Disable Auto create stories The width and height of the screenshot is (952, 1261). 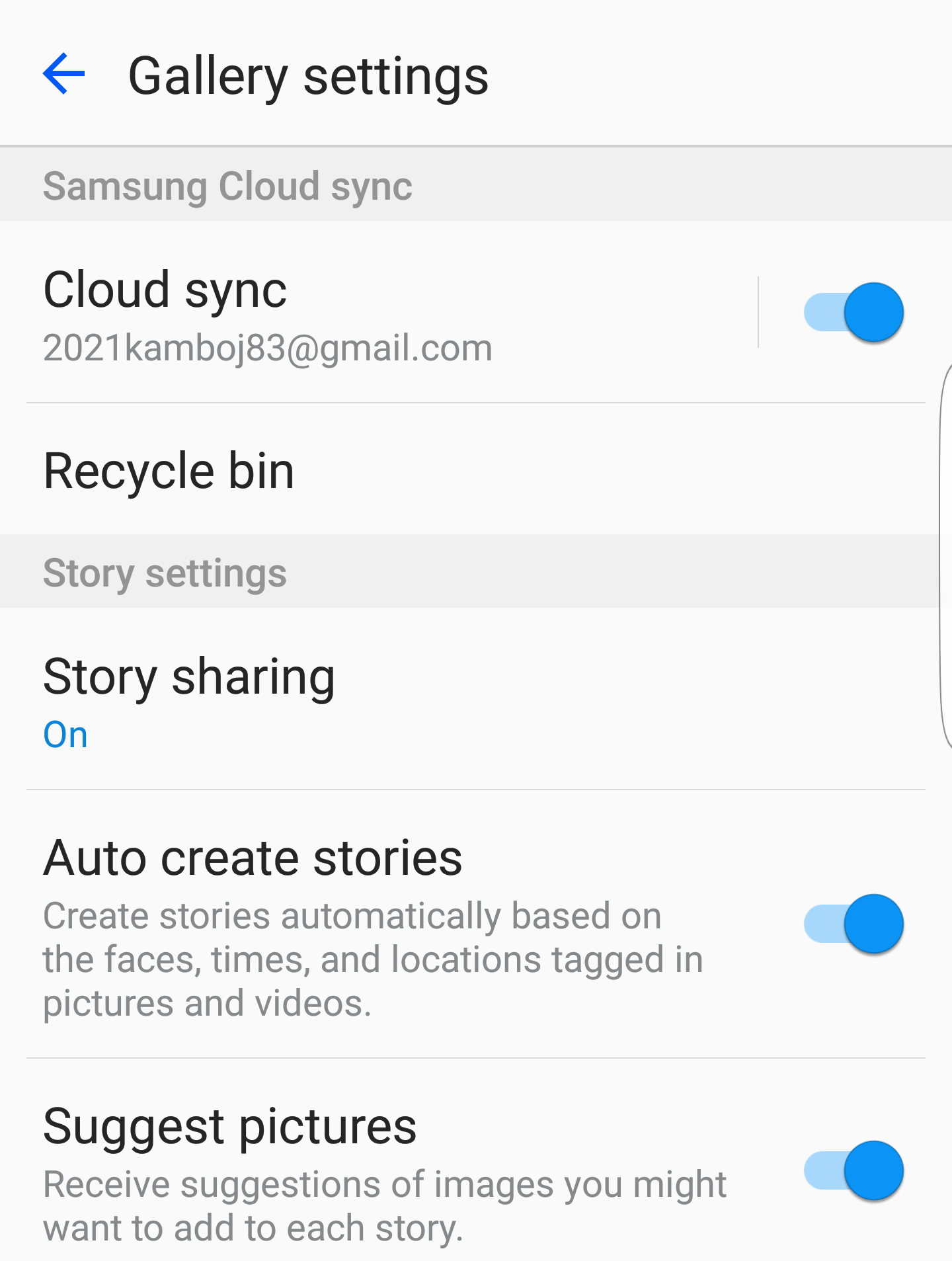(853, 924)
